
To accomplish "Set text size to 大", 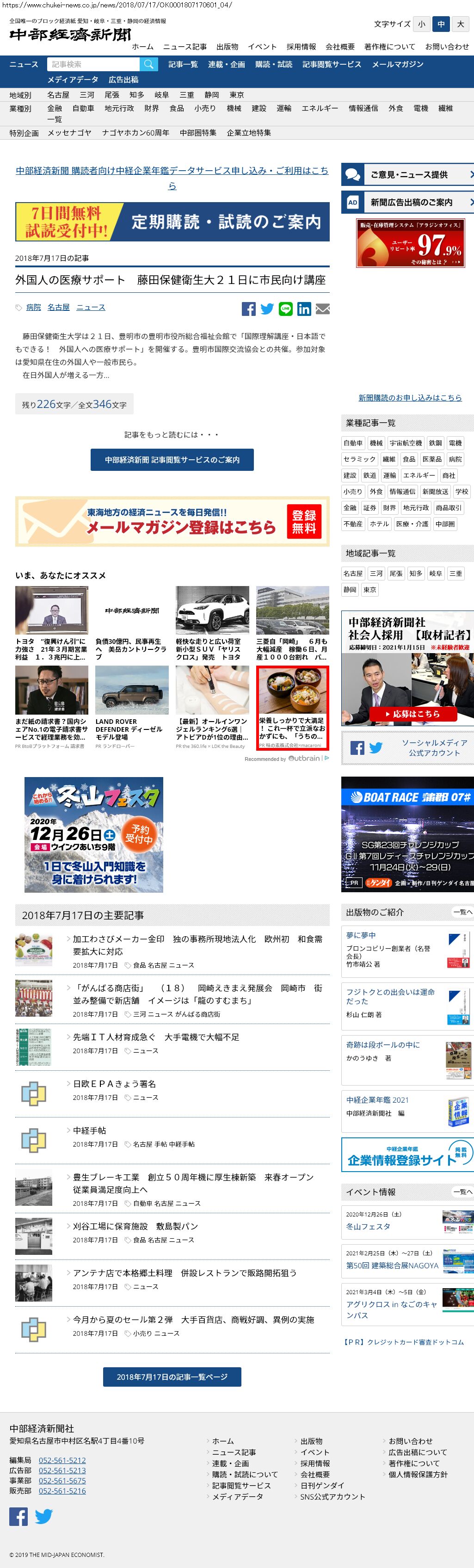I will 460,25.
